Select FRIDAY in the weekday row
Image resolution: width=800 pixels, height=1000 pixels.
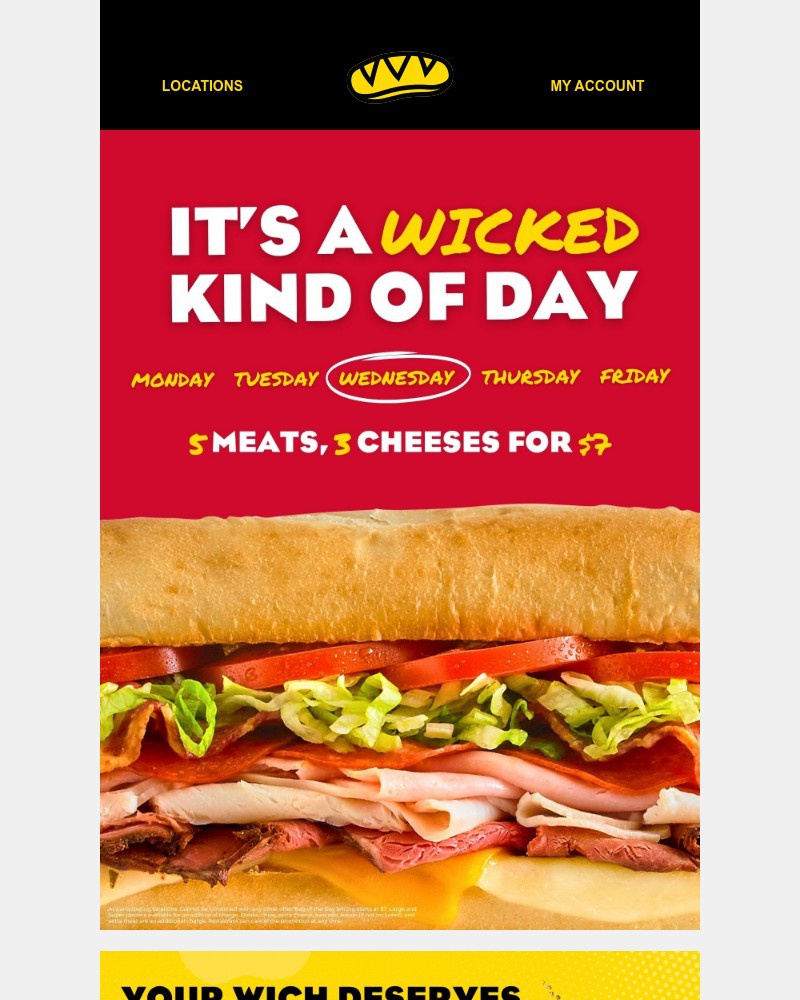634,376
